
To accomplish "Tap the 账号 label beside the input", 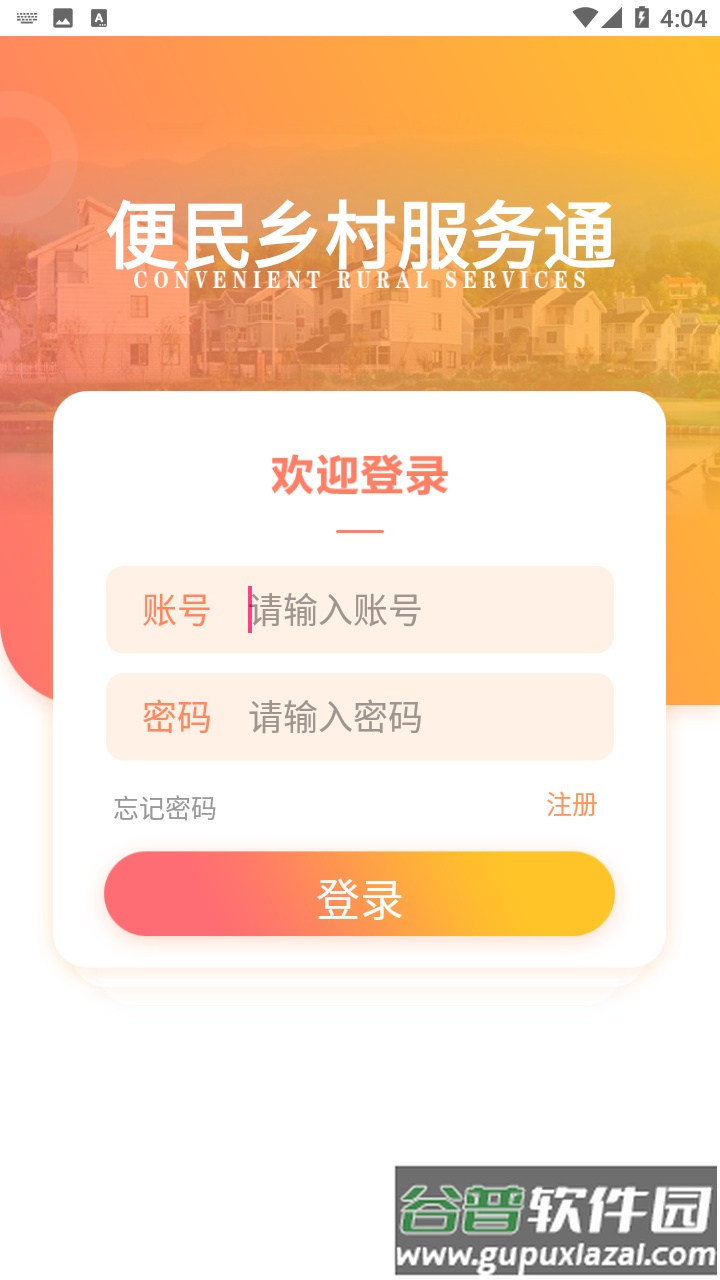I will (x=177, y=610).
